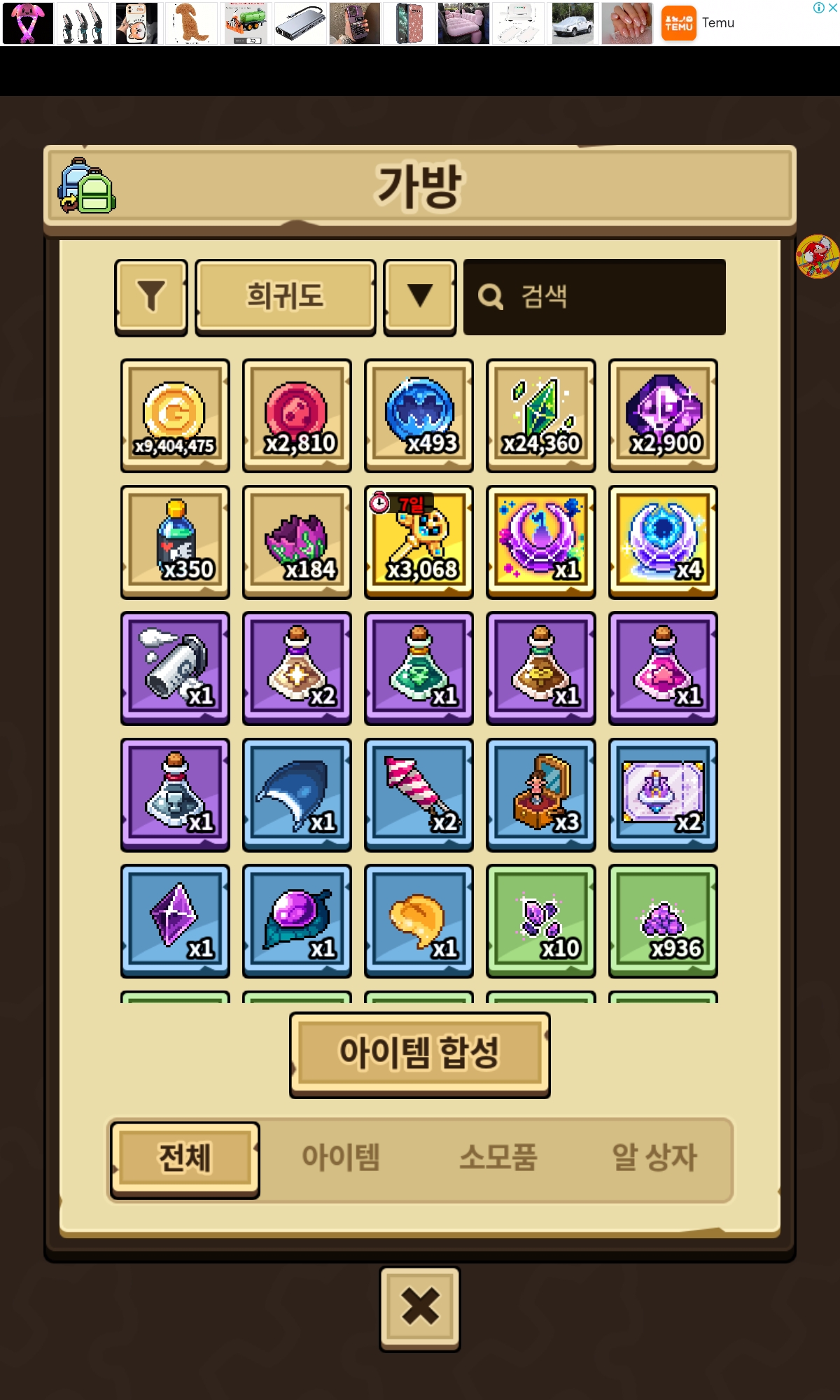This screenshot has height=1400, width=840.
Task: Switch to the 알 상자 tab
Action: click(x=654, y=1158)
